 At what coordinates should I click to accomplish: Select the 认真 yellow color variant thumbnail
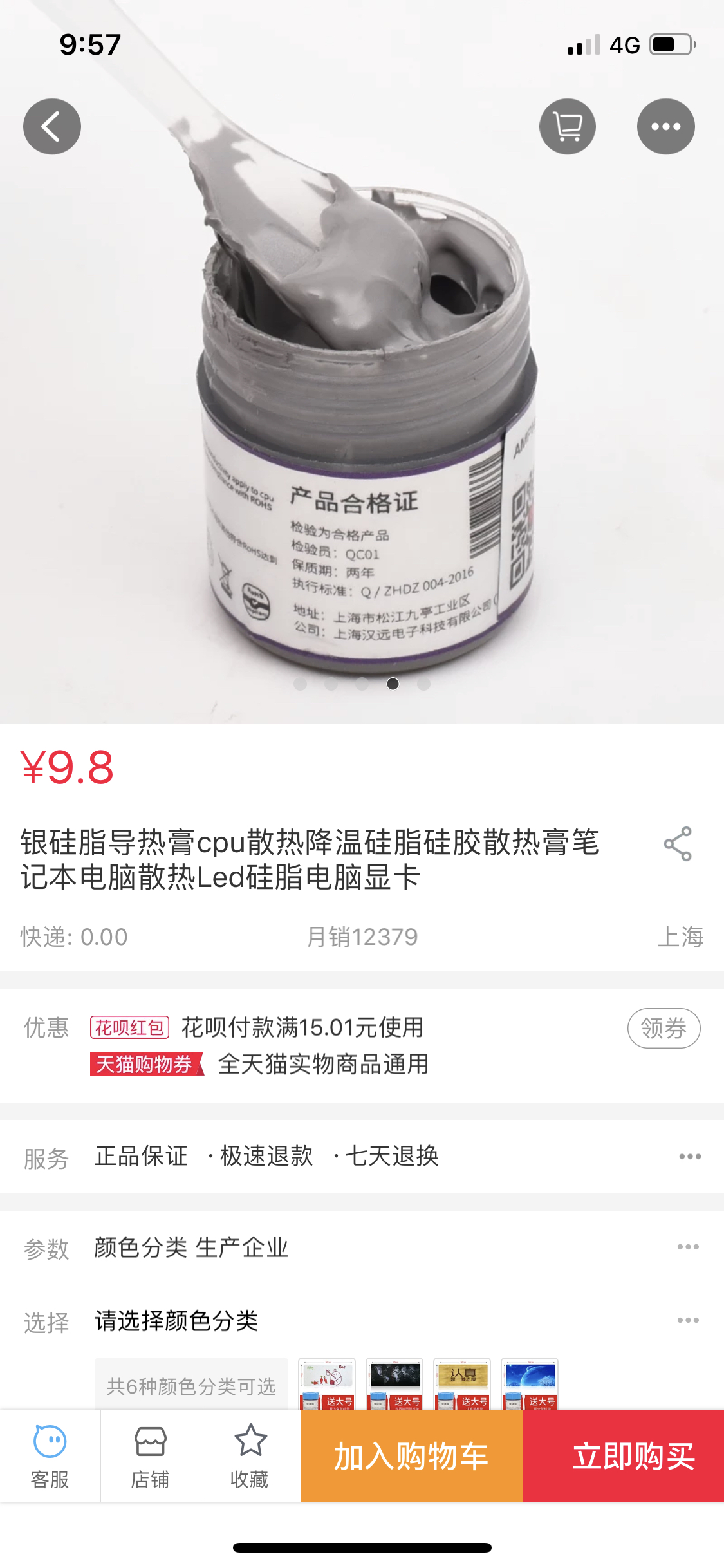click(x=462, y=1383)
